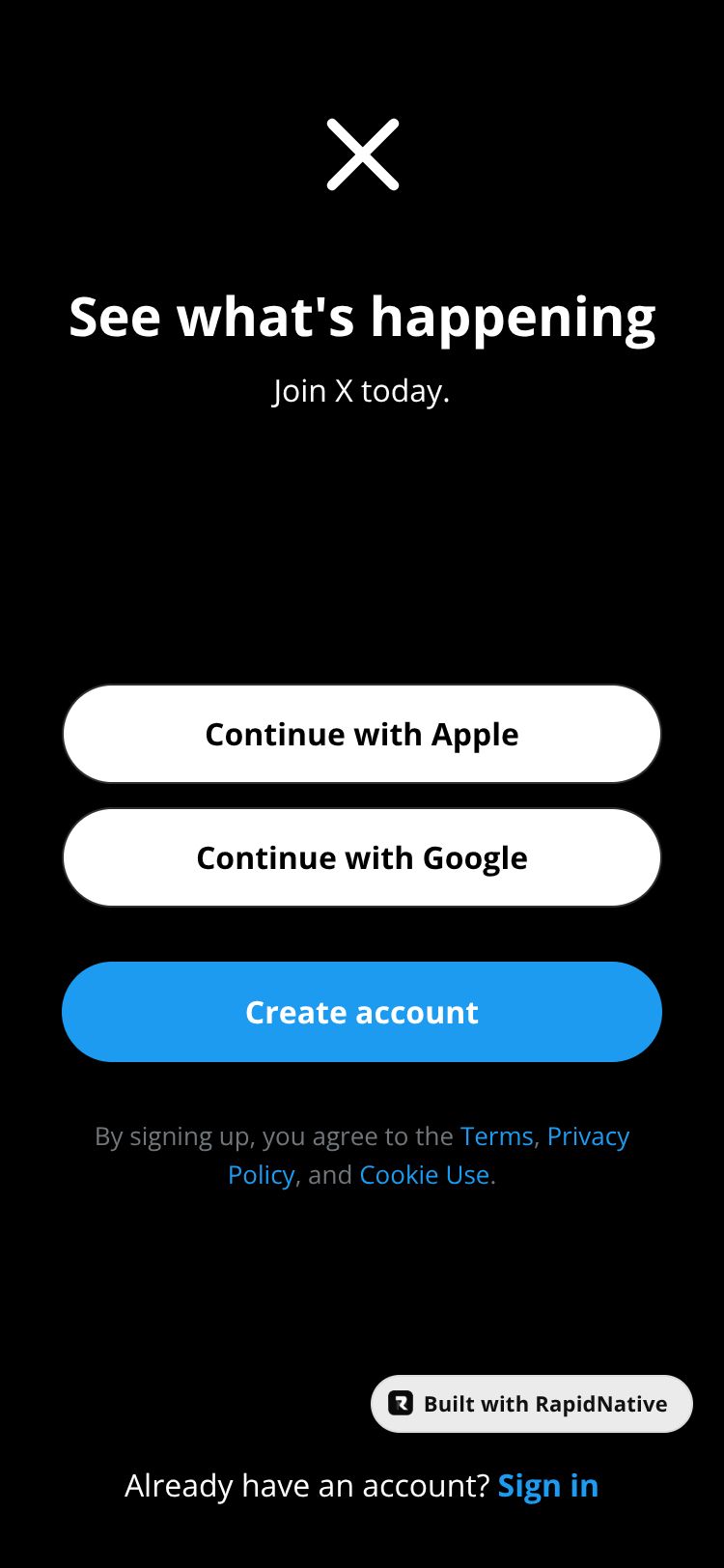Screen dimensions: 724x1568
Task: Go to Sign in
Action: click(x=547, y=1485)
